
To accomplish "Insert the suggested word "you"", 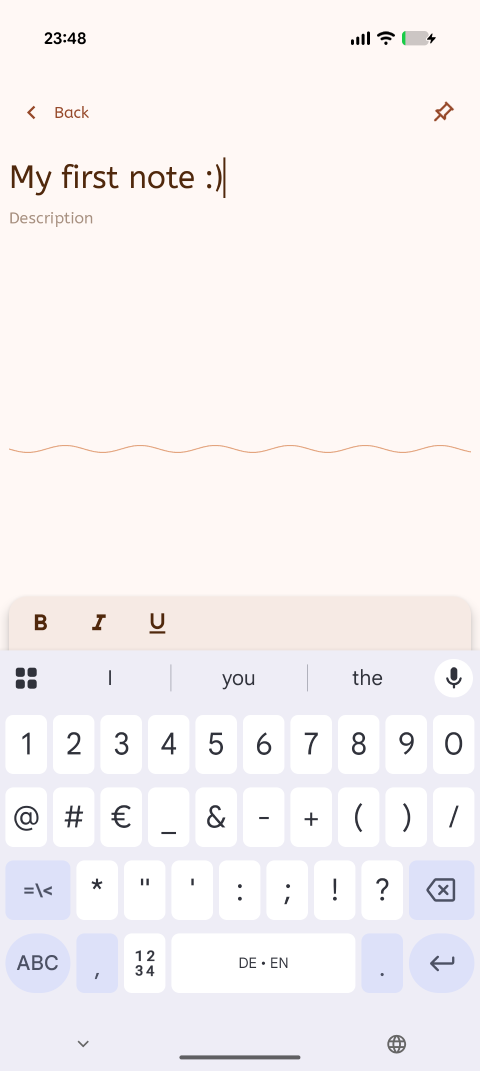I will click(238, 678).
